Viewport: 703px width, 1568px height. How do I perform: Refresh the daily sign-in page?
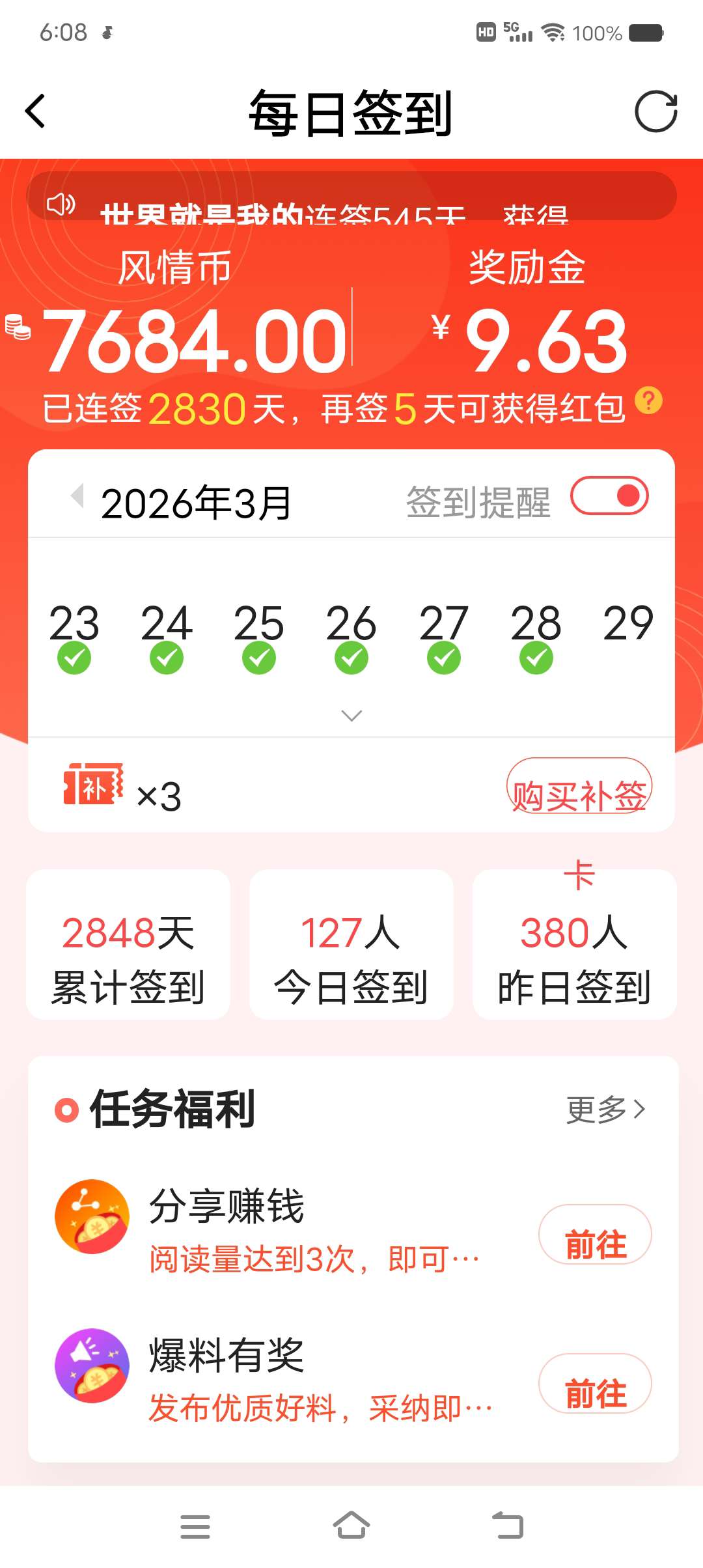tap(655, 111)
